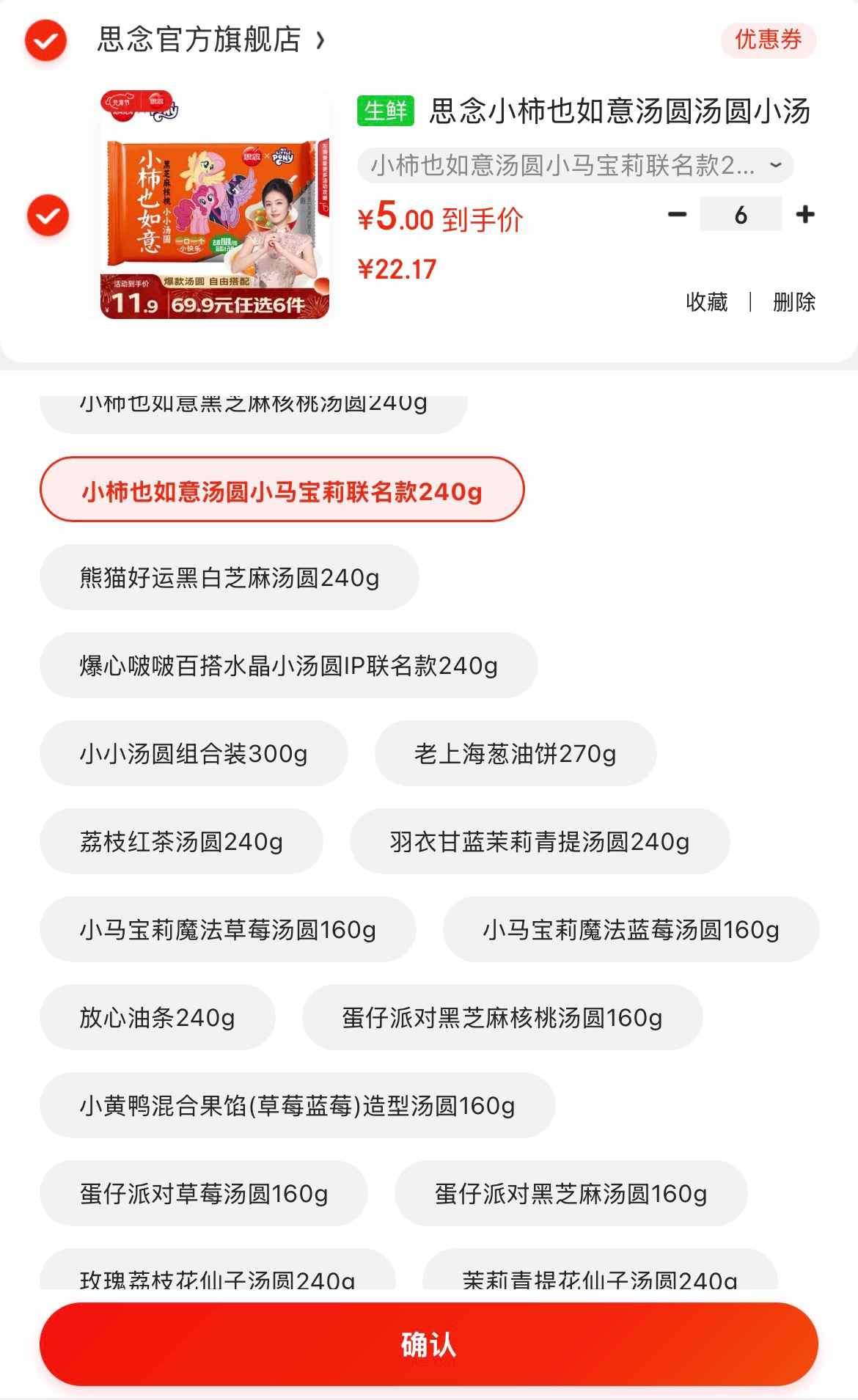Viewport: 858px width, 1400px height.
Task: Select 老上海葱油饼270g
Action: tap(515, 754)
